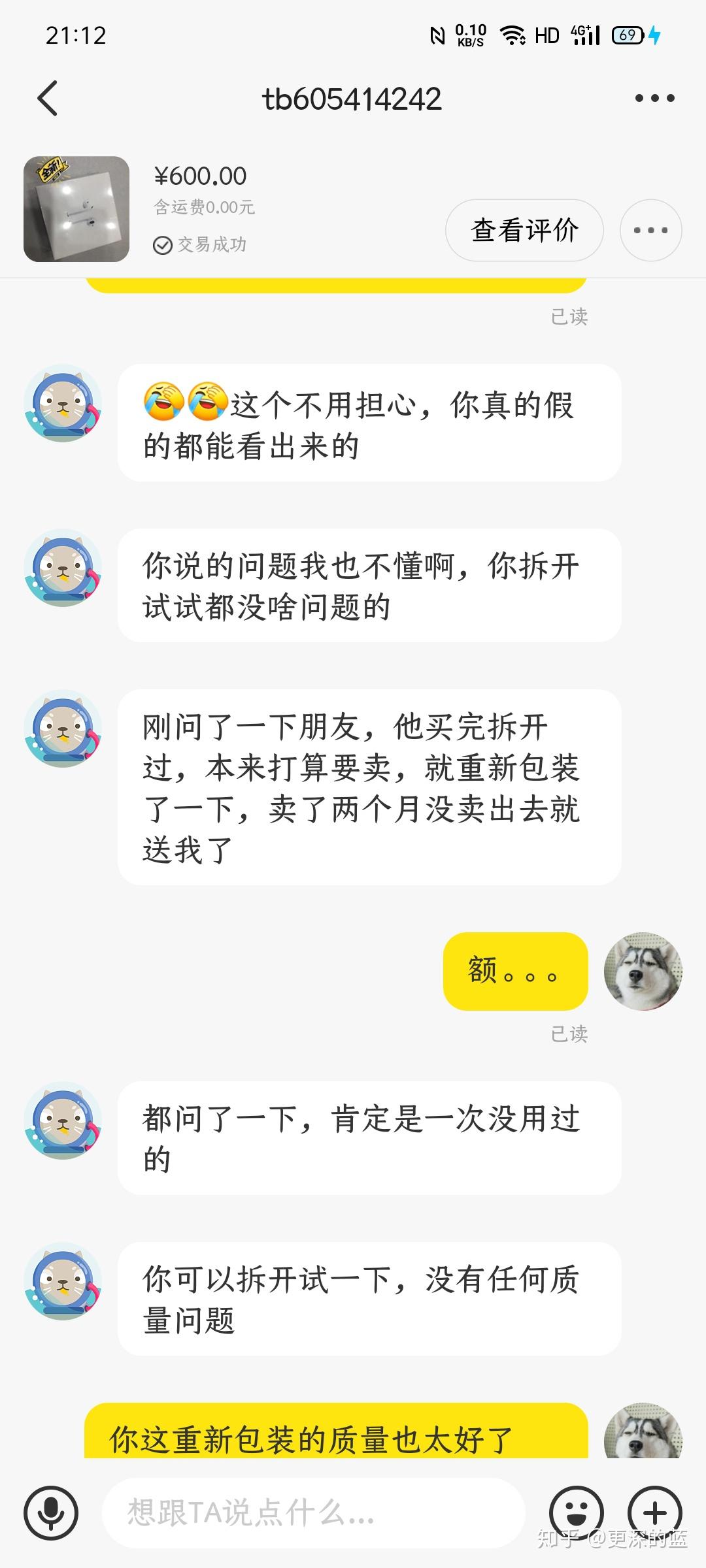
Task: View the seller's cat avatar profile
Action: point(63,403)
